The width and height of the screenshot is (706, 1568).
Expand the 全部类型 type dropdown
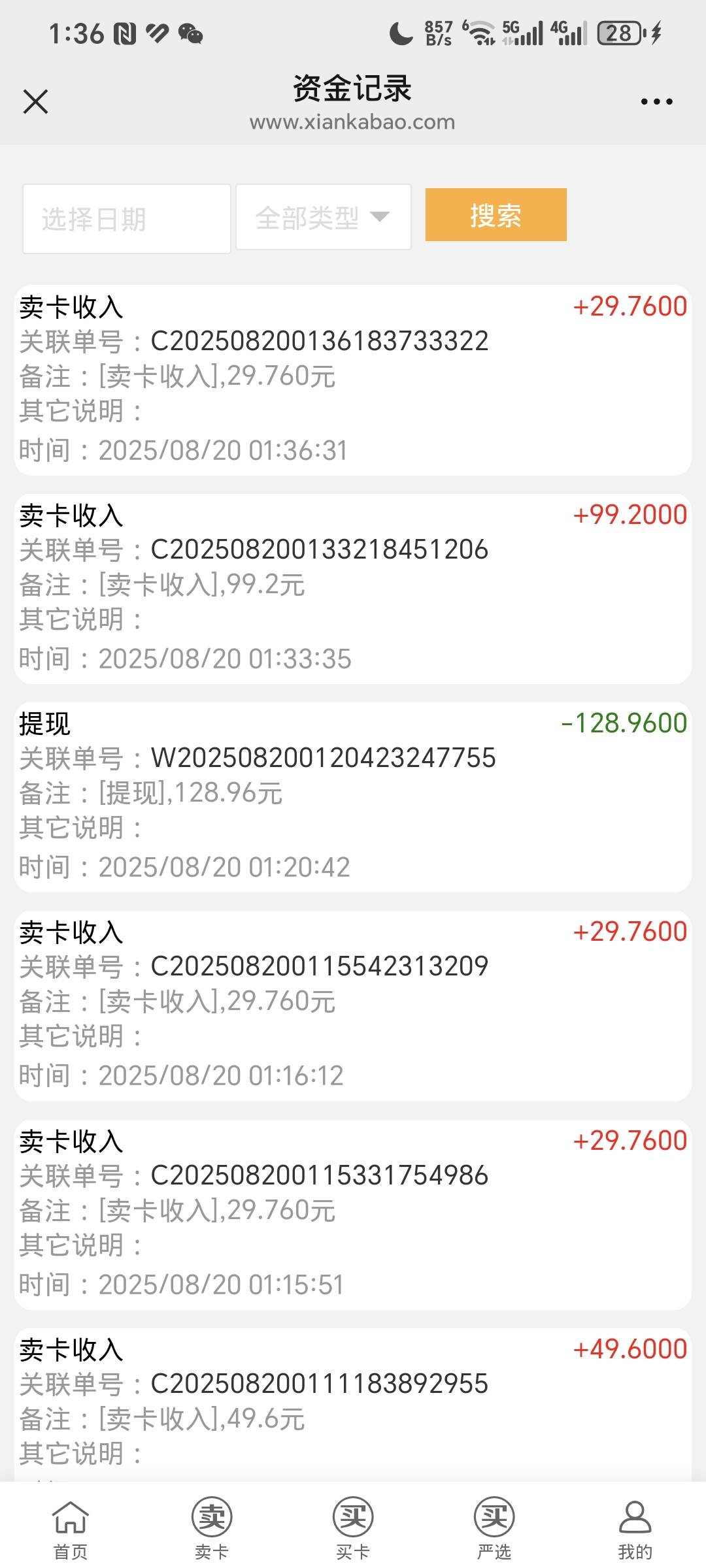tap(324, 217)
